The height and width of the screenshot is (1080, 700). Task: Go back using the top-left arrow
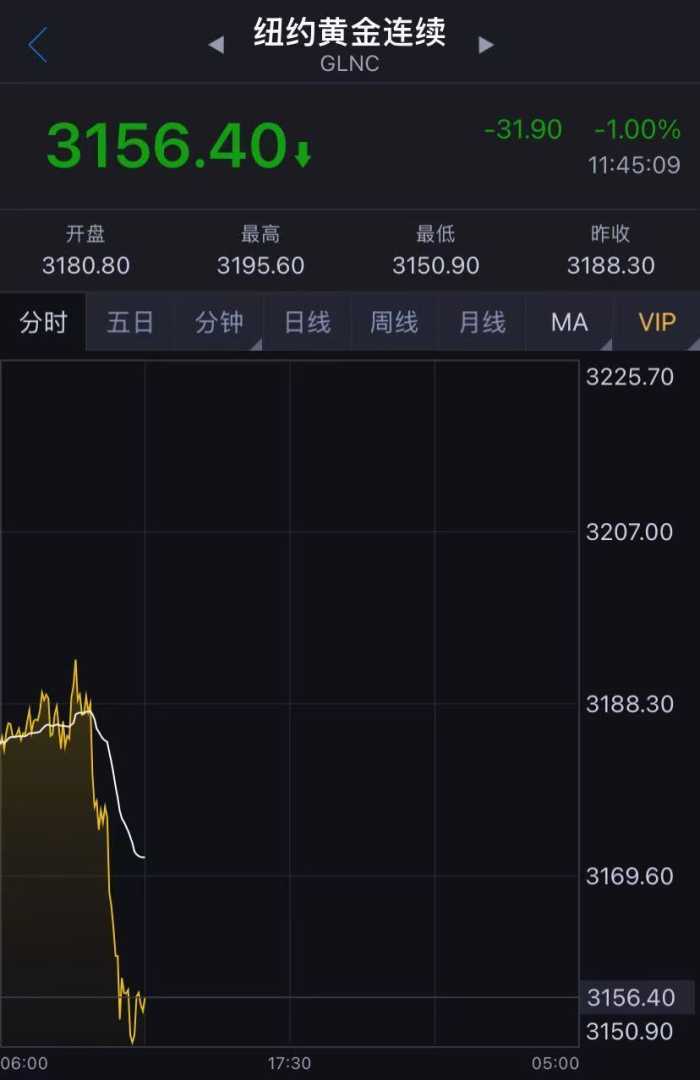(x=38, y=45)
